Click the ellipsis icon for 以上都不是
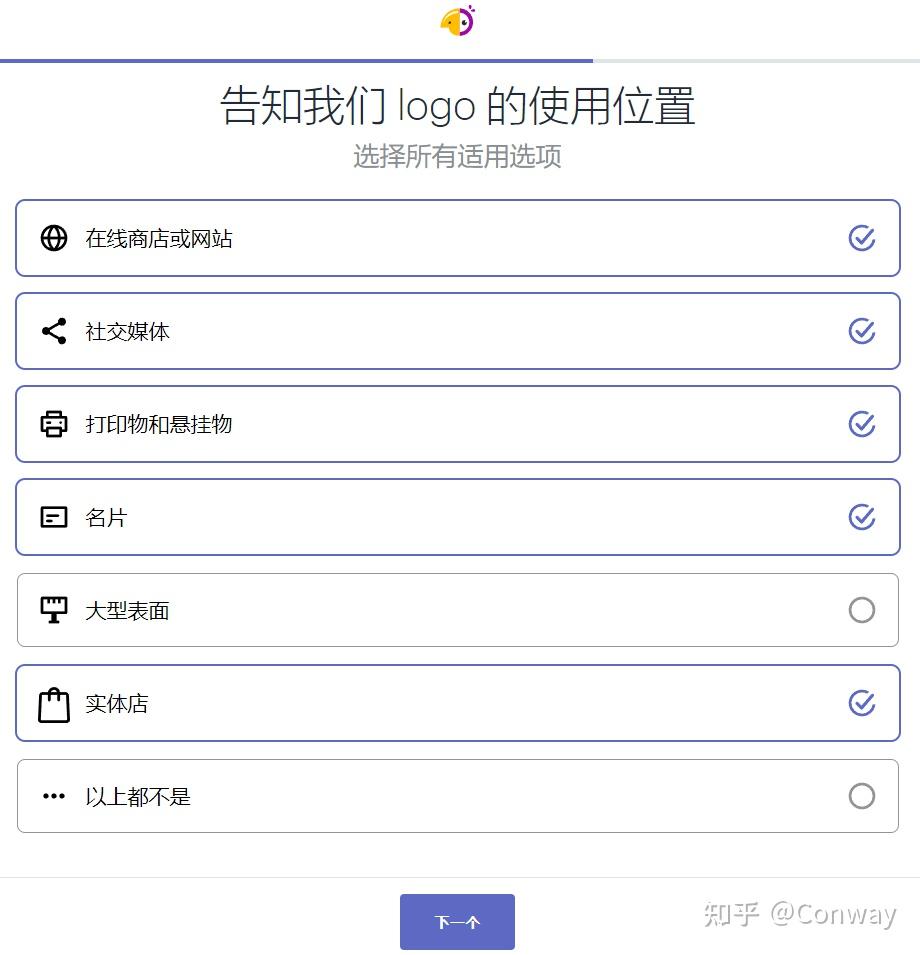 (53, 796)
